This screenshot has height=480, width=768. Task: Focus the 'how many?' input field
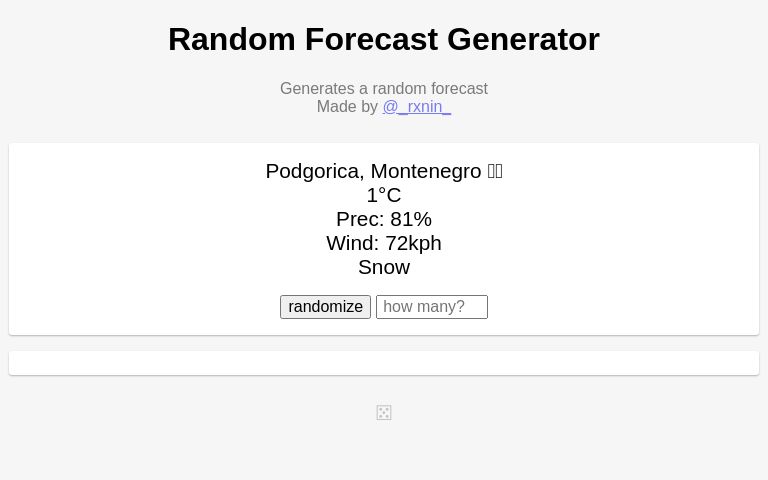coord(431,307)
